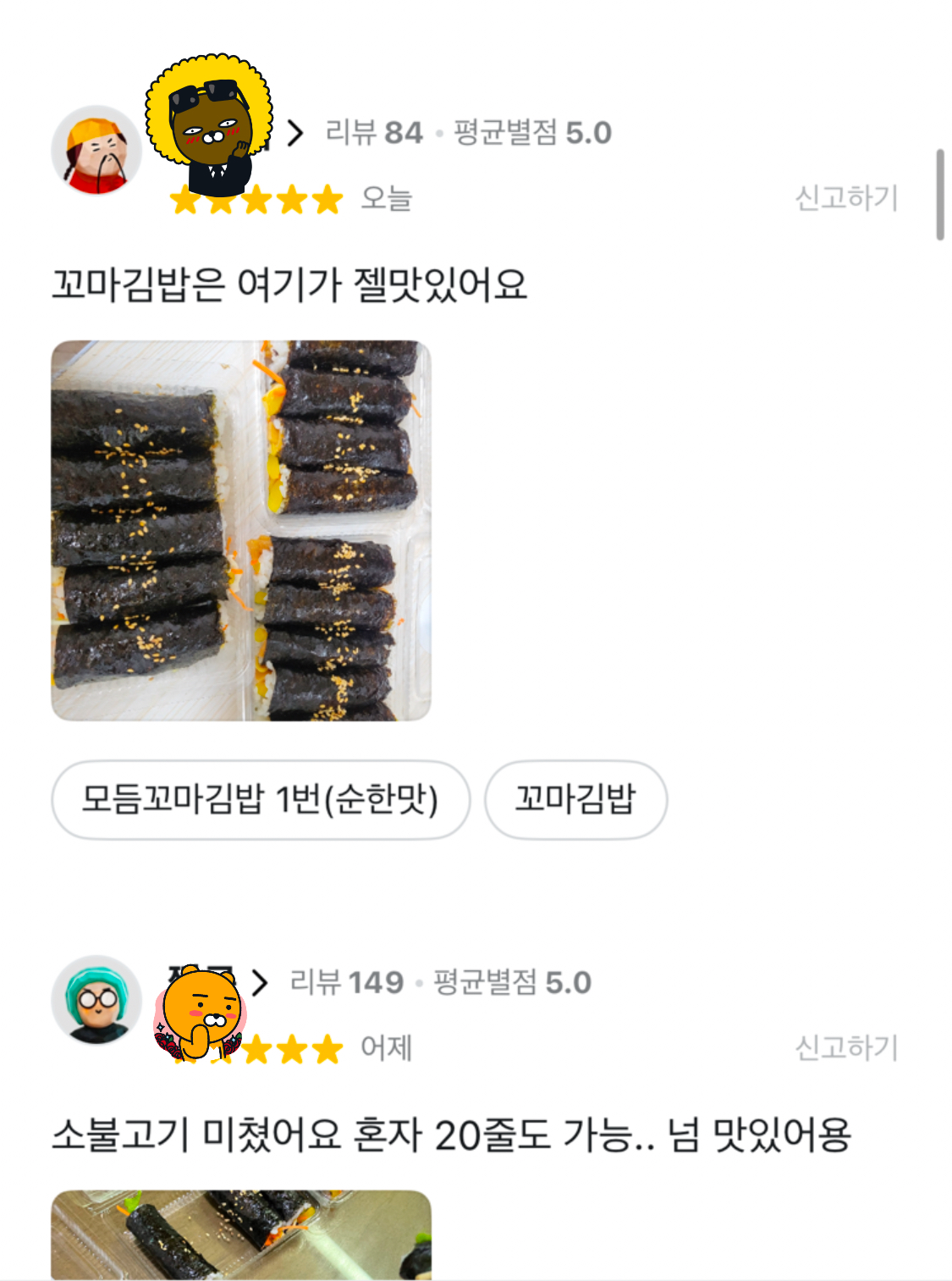
Task: Tap the 꼬마김밥 menu chip
Action: point(575,800)
